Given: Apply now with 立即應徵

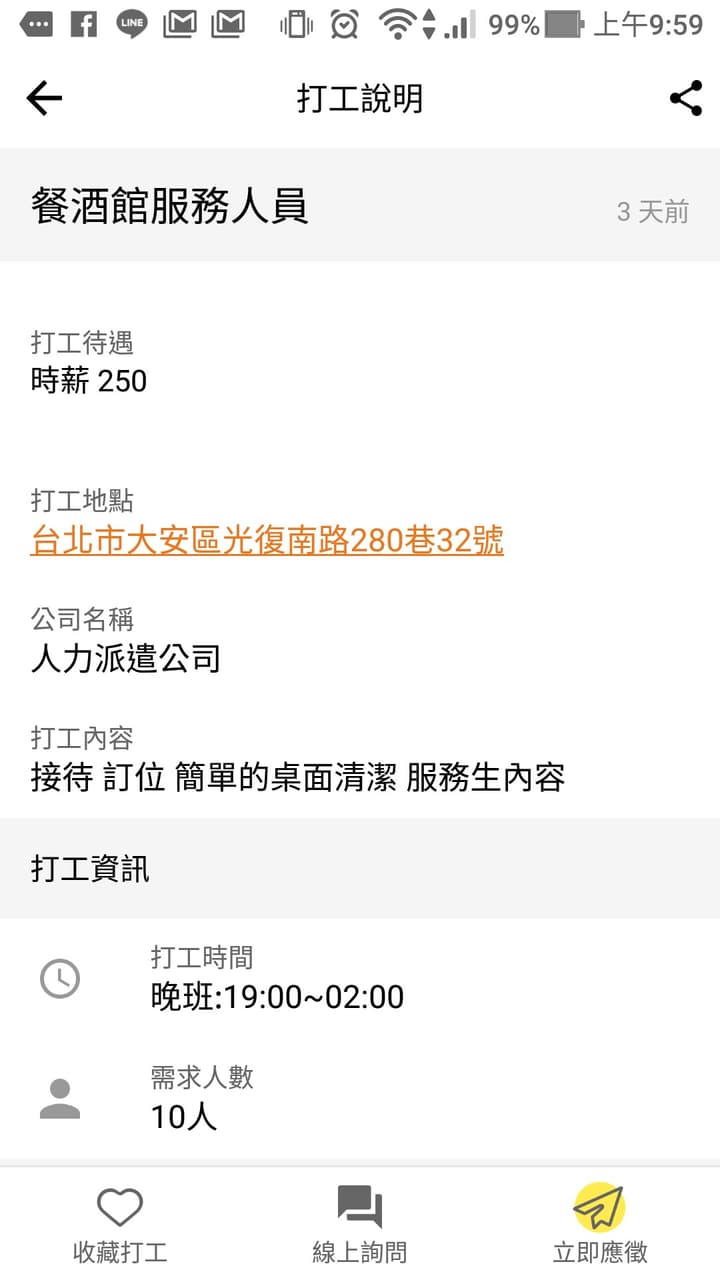Looking at the screenshot, I should pyautogui.click(x=600, y=1225).
